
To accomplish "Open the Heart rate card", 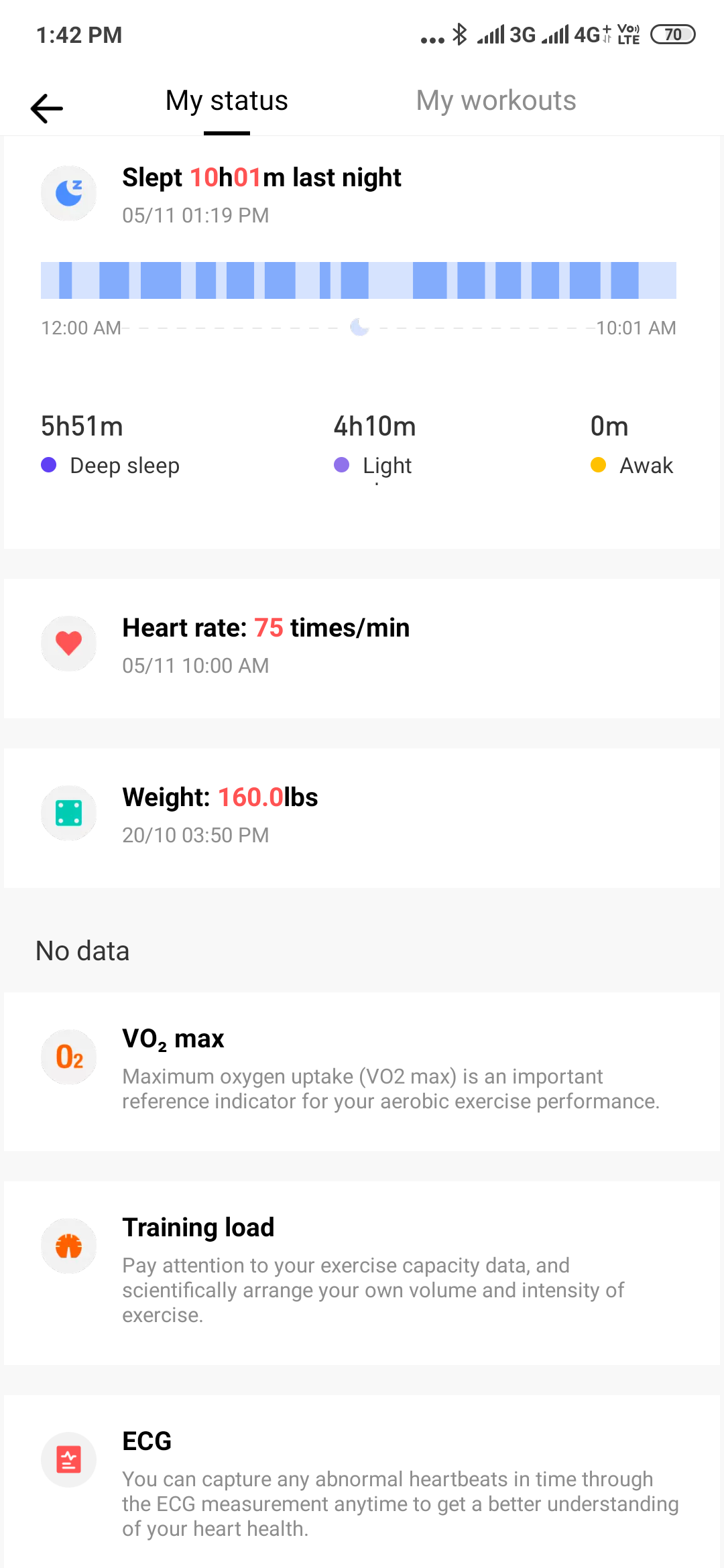I will tap(362, 648).
